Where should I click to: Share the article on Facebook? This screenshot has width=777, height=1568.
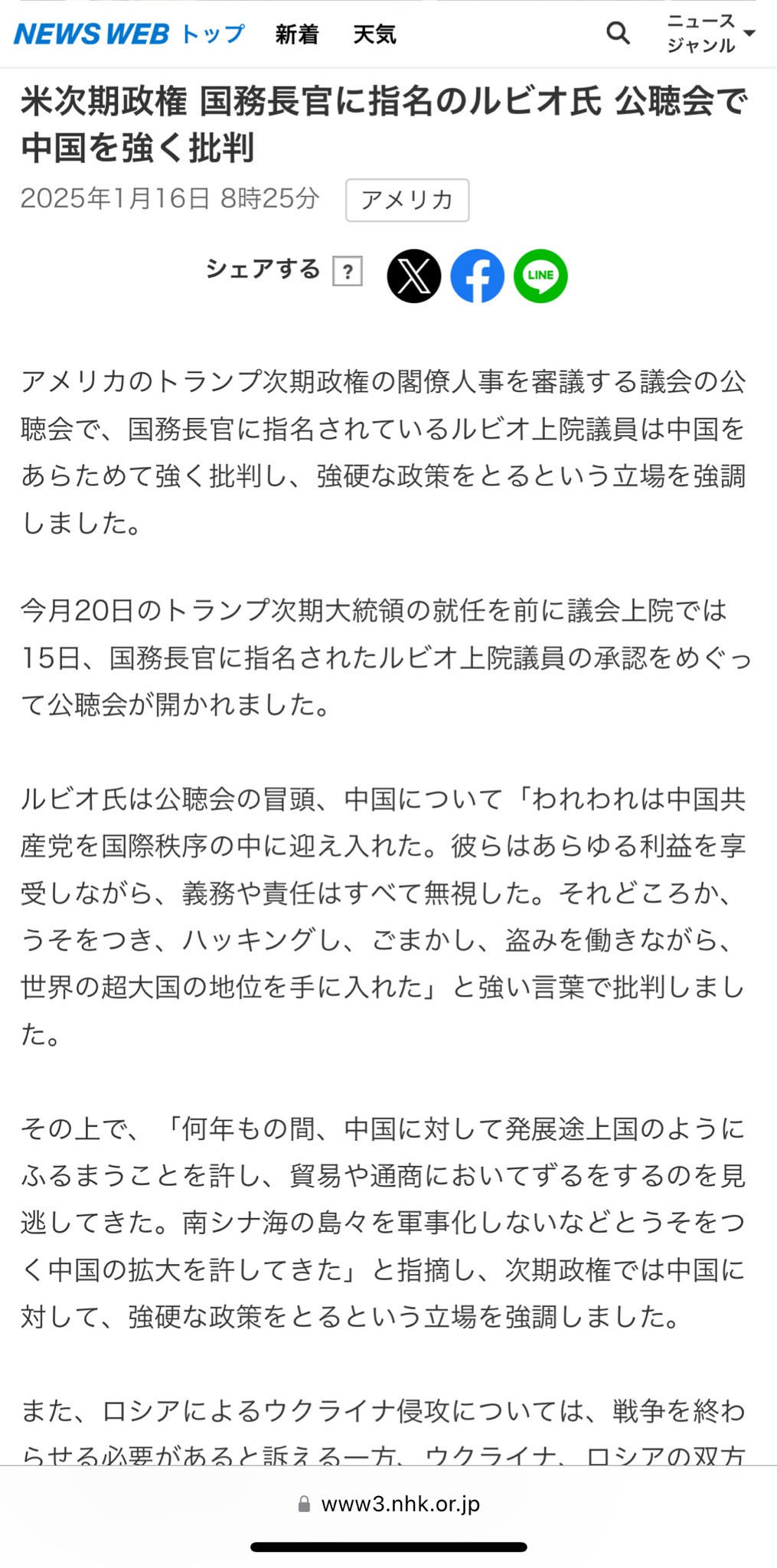point(477,276)
